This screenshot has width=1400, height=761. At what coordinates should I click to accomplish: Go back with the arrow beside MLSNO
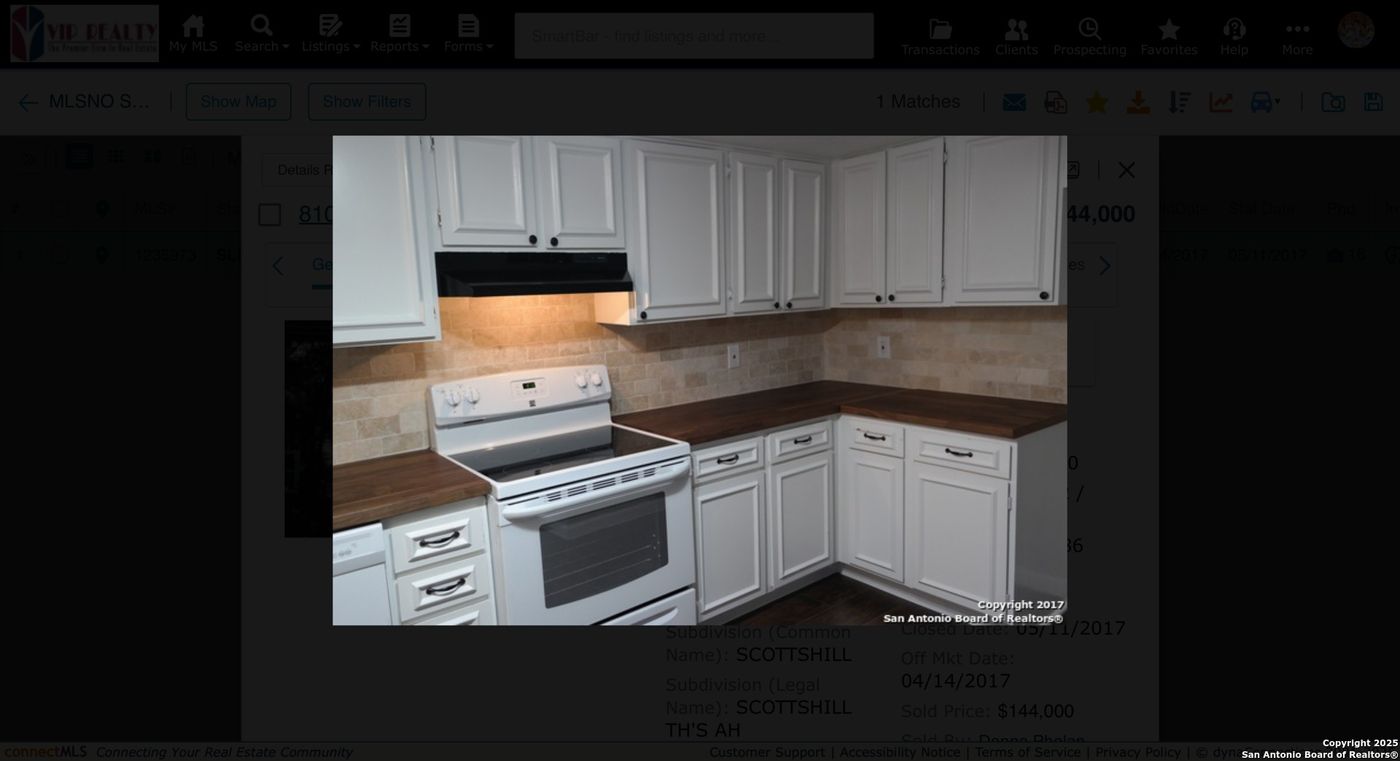tap(28, 102)
